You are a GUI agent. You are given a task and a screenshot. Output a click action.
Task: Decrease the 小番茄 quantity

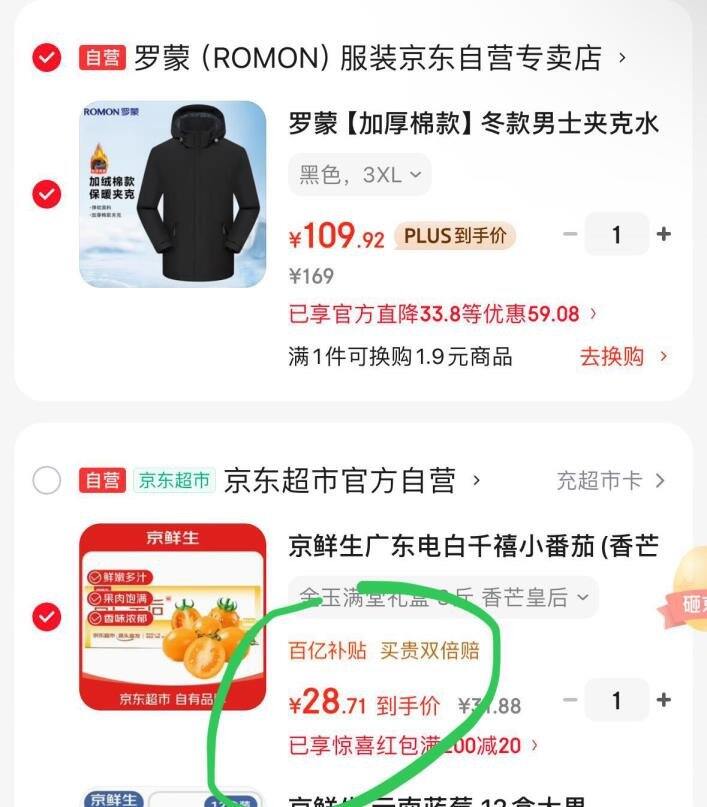pyautogui.click(x=570, y=701)
